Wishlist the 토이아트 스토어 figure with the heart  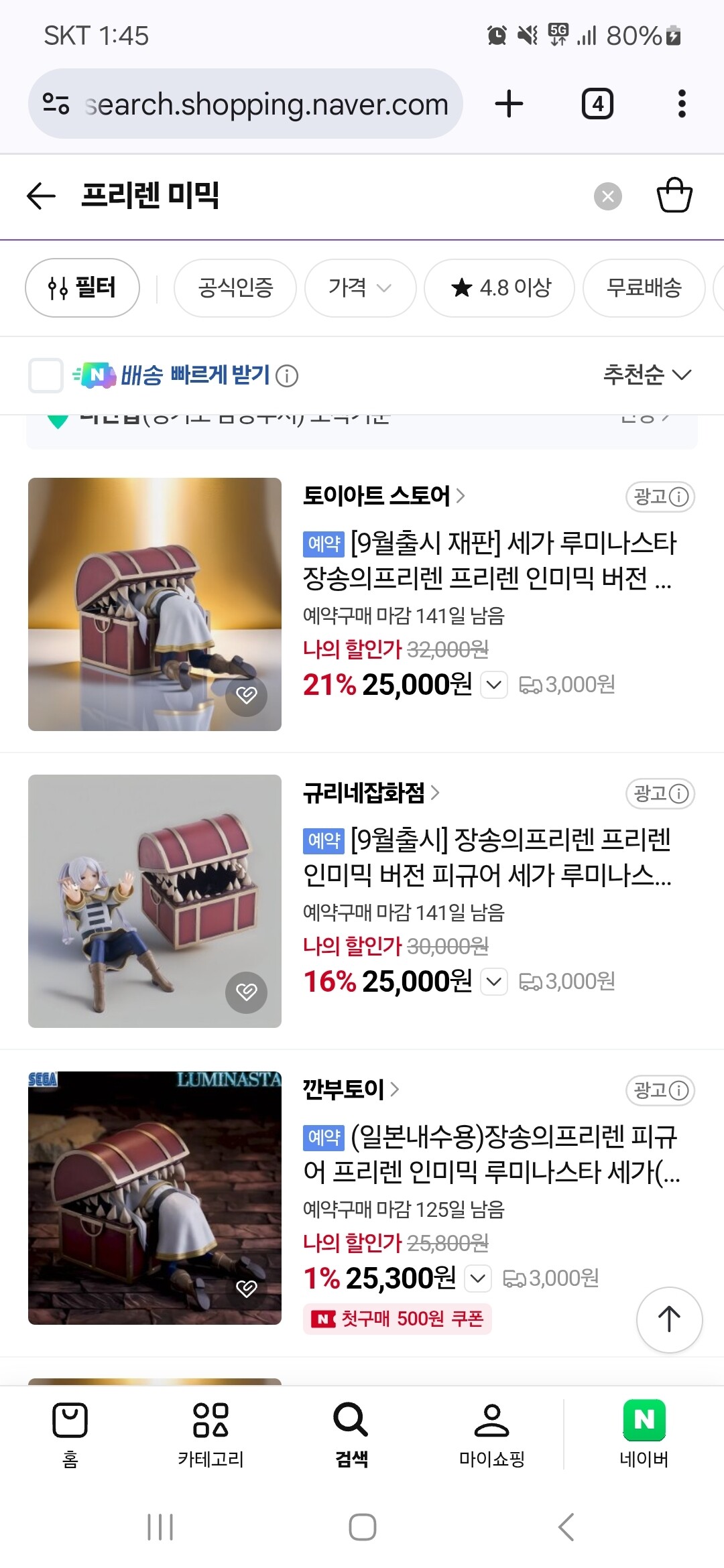246,695
